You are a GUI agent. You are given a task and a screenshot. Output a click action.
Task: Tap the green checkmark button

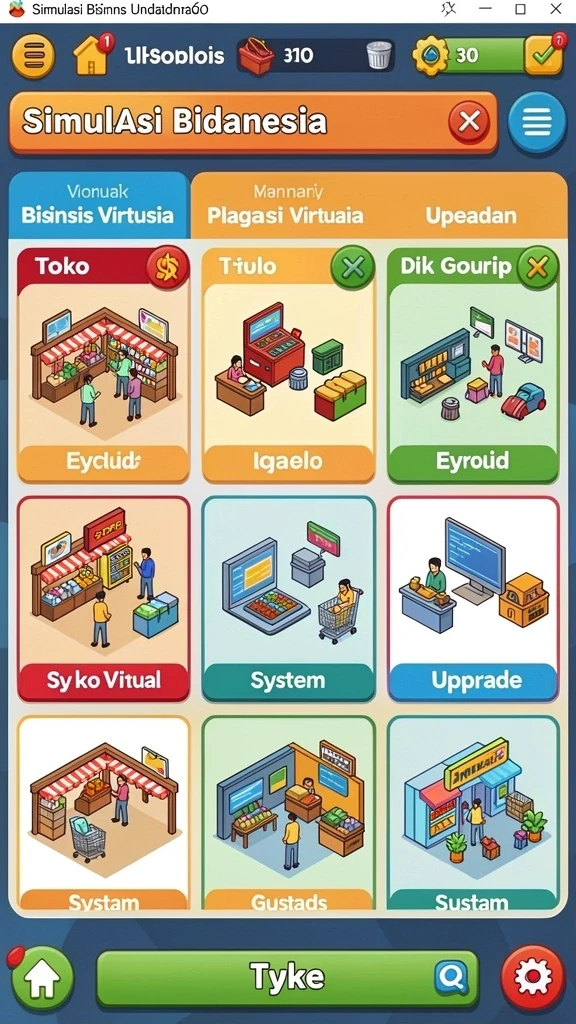pyautogui.click(x=543, y=56)
